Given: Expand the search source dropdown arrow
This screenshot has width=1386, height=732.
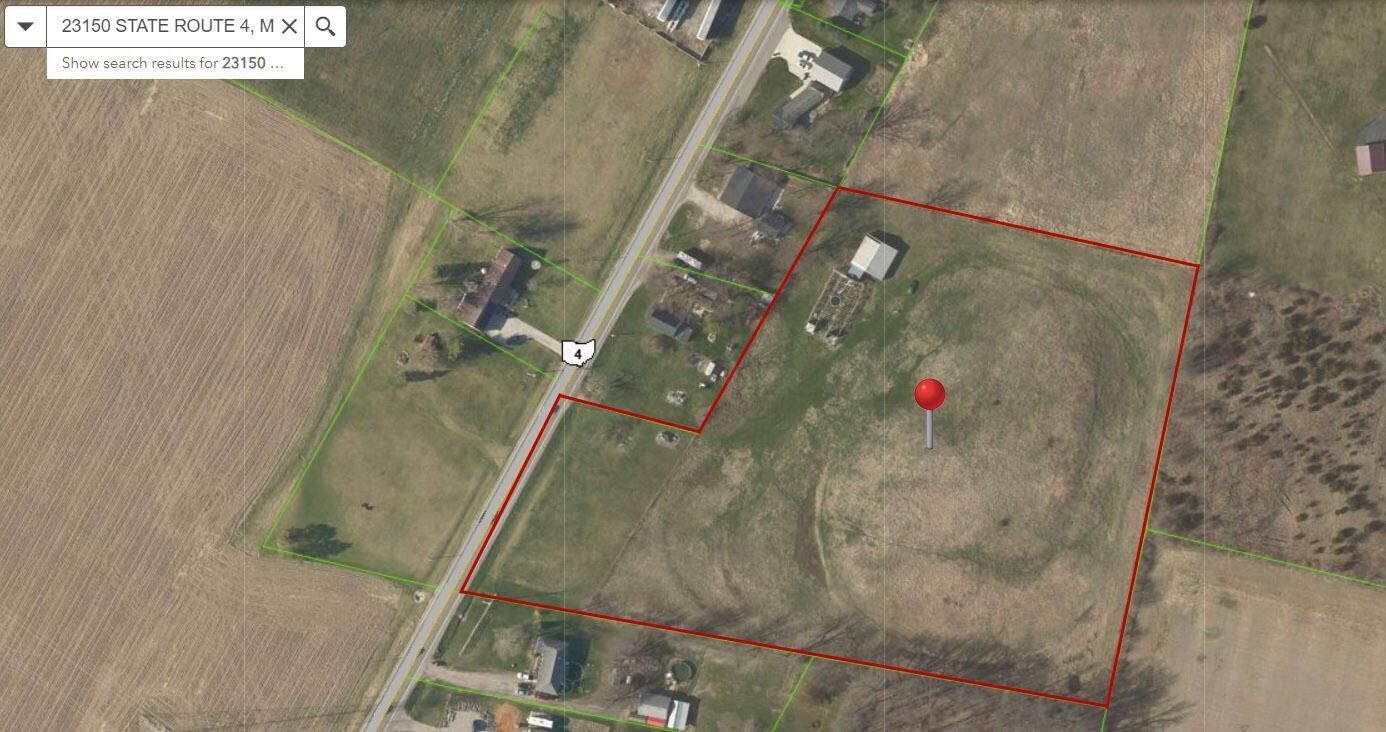Looking at the screenshot, I should click(x=26, y=27).
